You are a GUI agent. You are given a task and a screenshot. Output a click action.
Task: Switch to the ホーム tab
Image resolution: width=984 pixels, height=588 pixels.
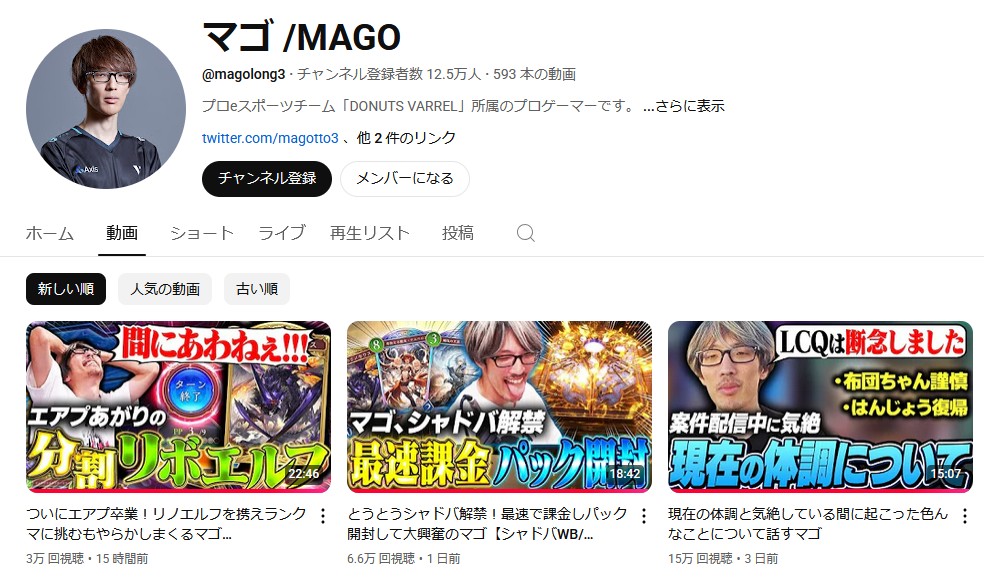[x=50, y=233]
